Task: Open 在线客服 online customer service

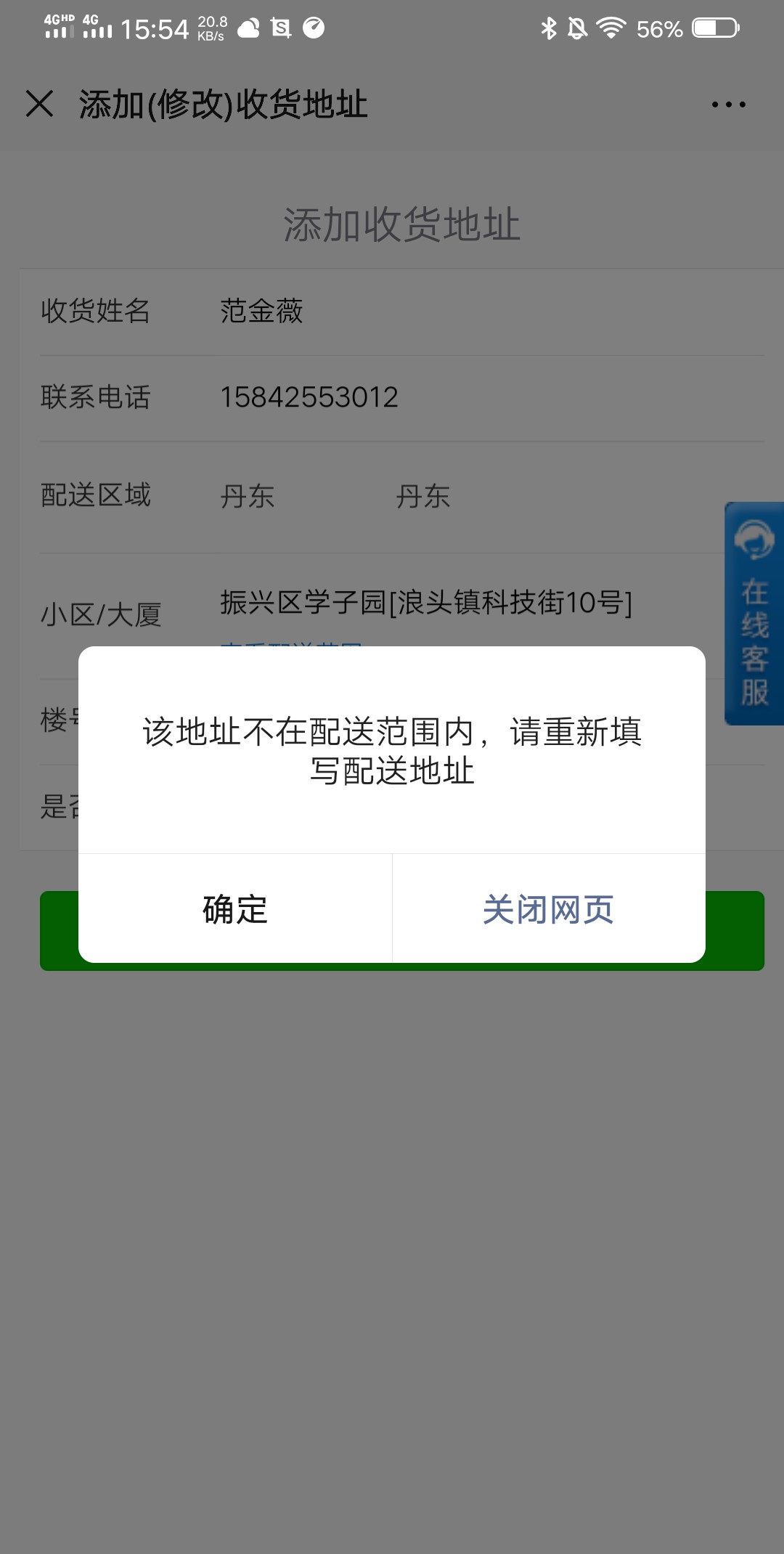Action: [754, 614]
